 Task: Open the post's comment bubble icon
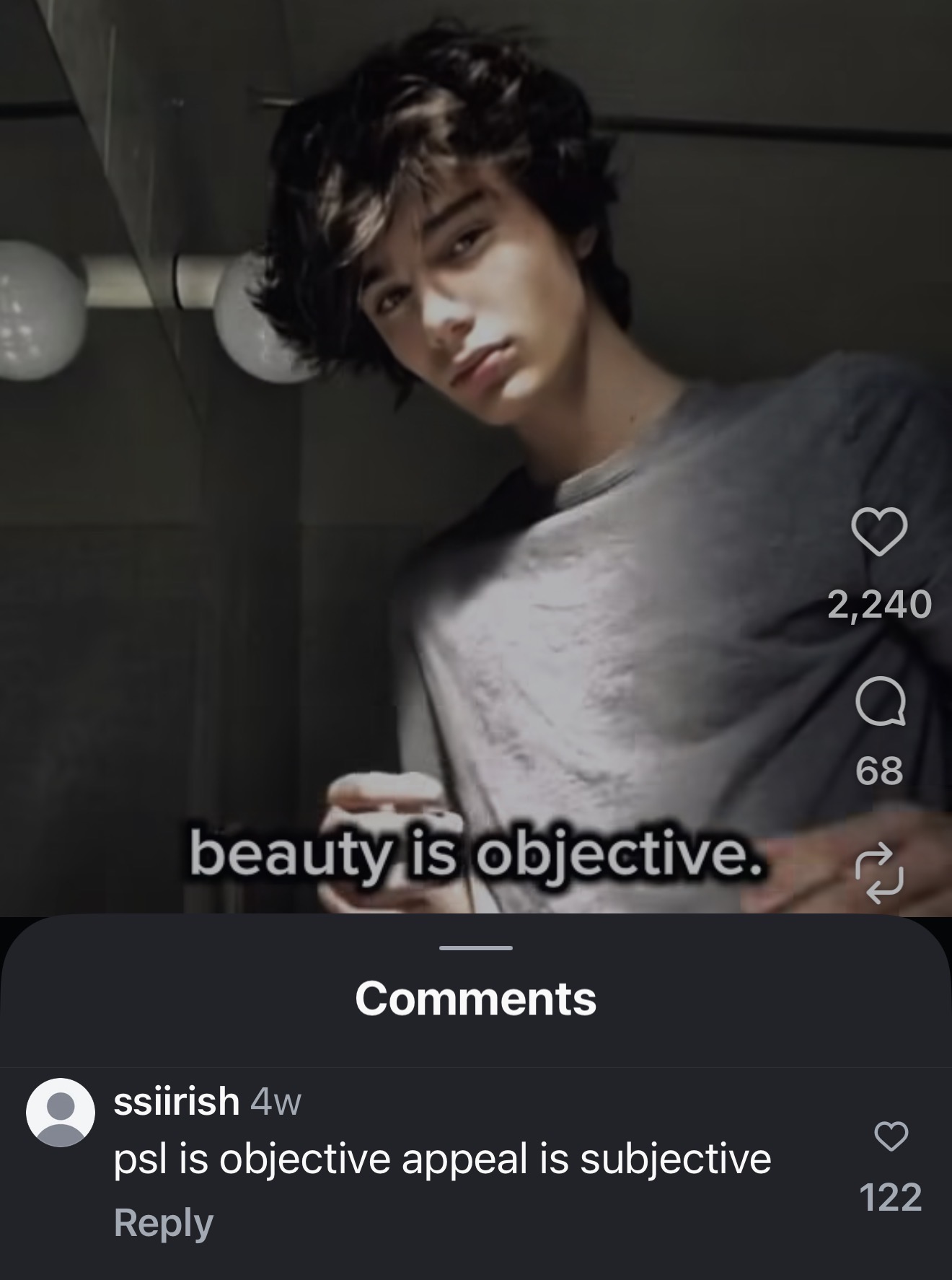(x=879, y=703)
